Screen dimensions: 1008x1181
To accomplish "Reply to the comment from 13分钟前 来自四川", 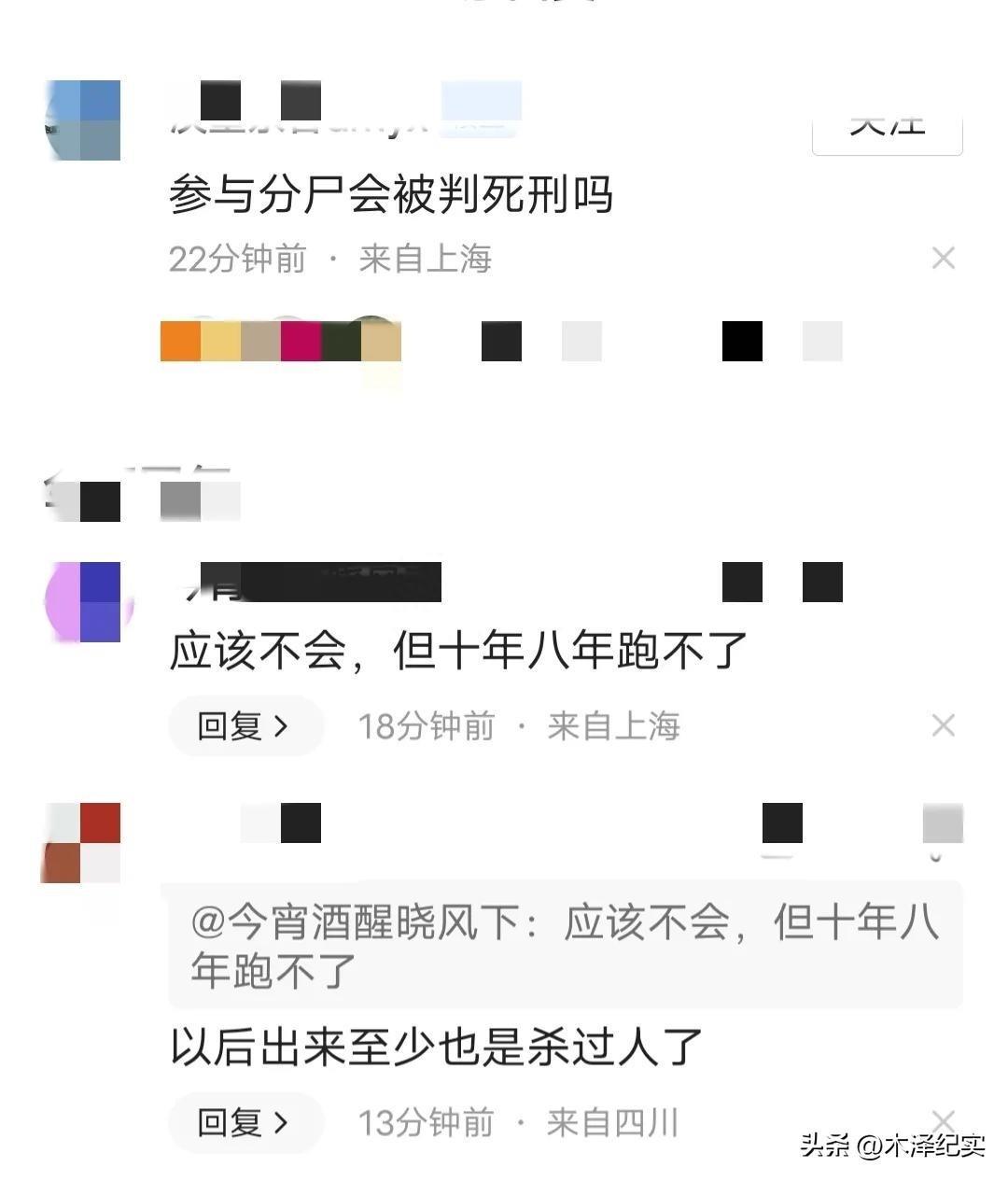I will tap(245, 1122).
